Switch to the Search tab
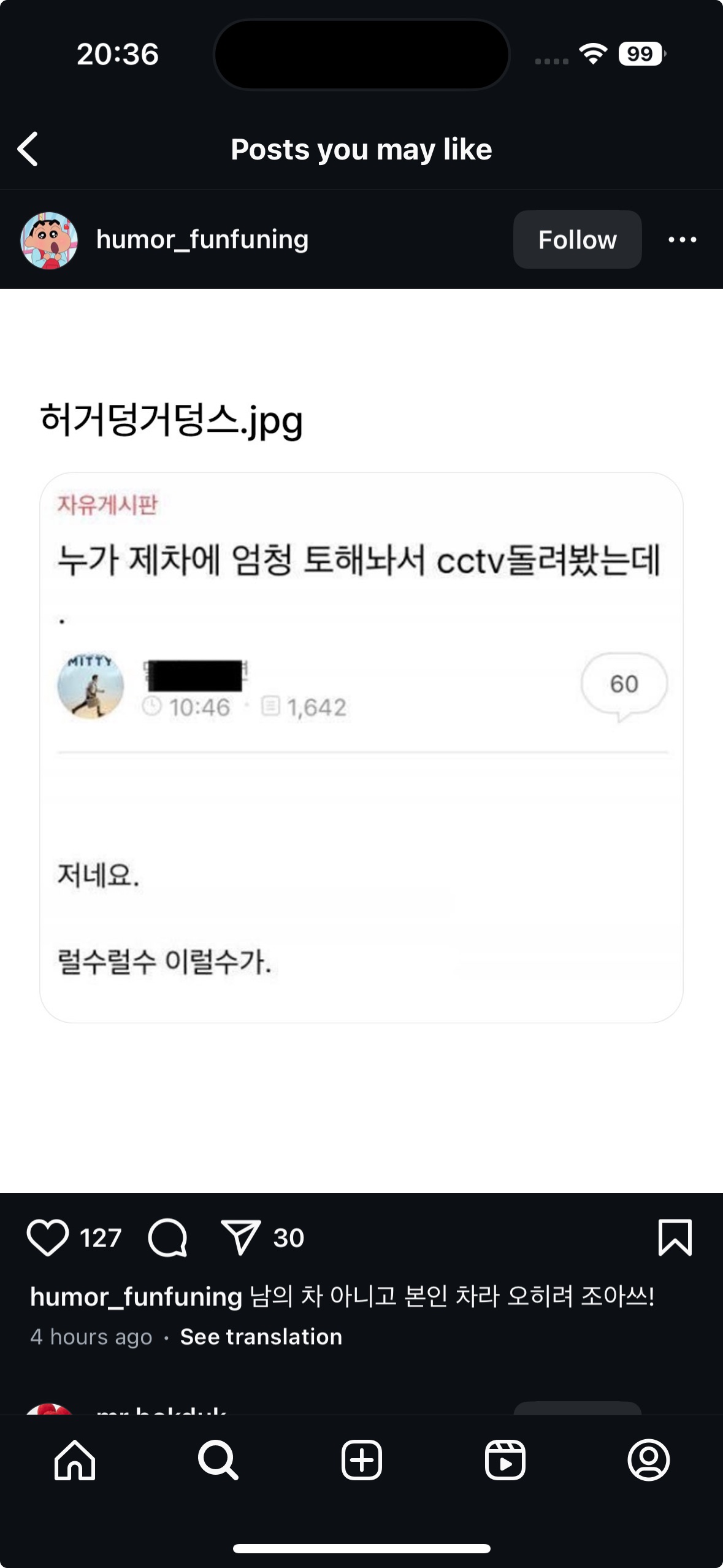 [x=218, y=1460]
